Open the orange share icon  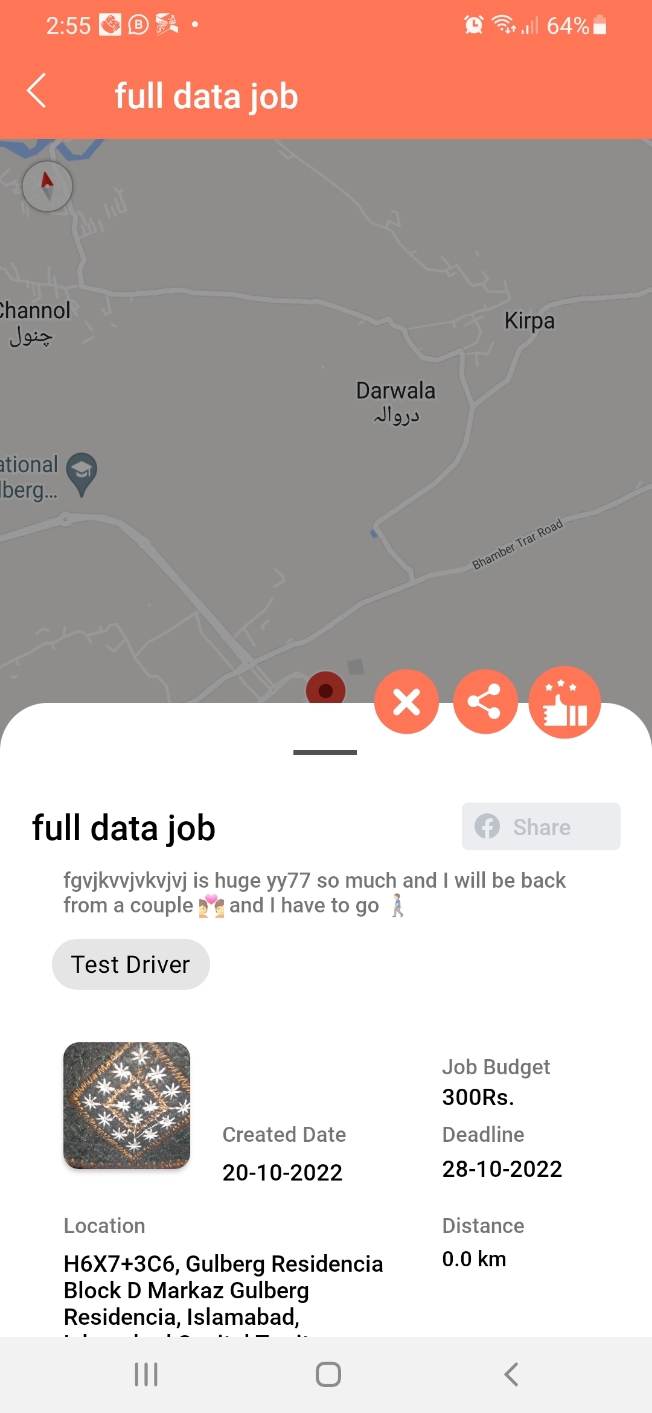[x=485, y=702]
